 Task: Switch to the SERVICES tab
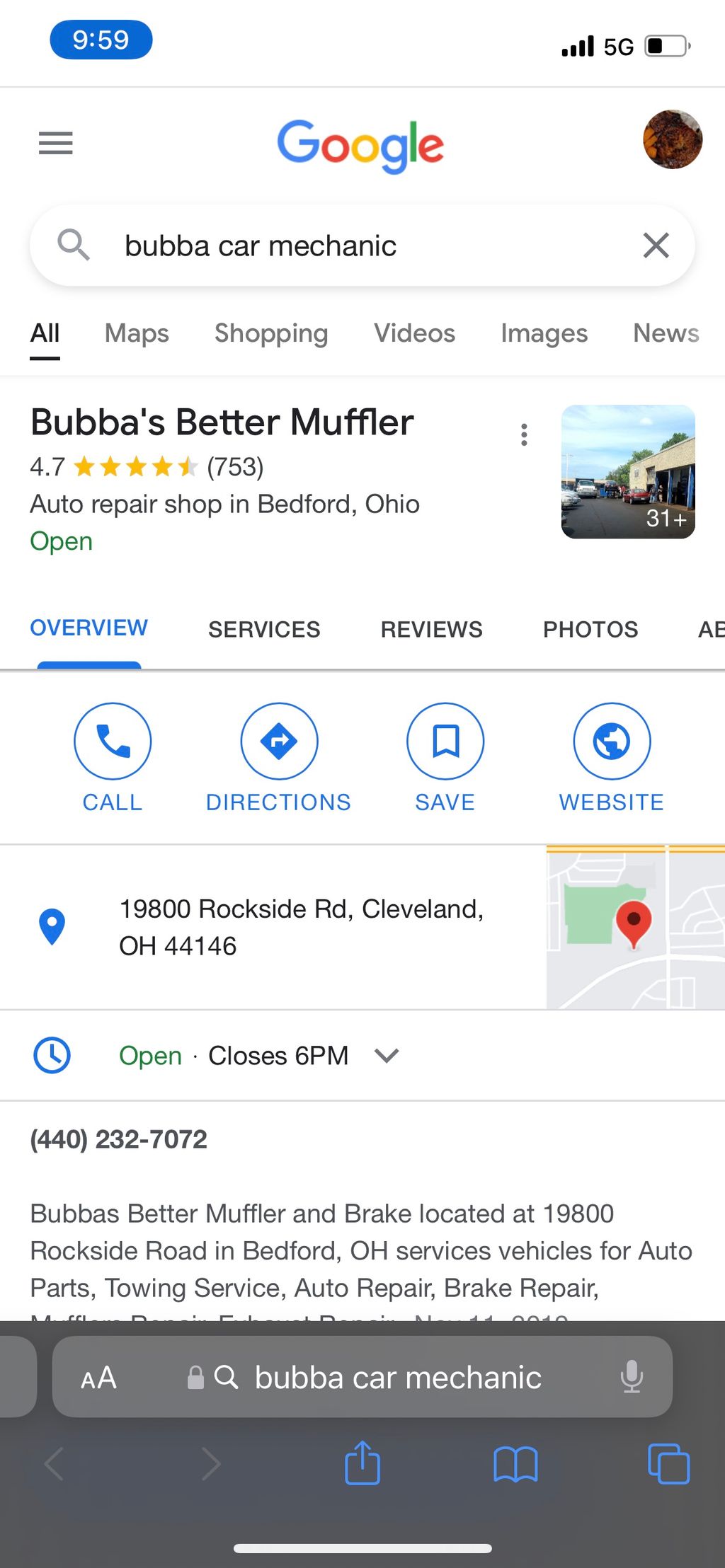coord(264,629)
